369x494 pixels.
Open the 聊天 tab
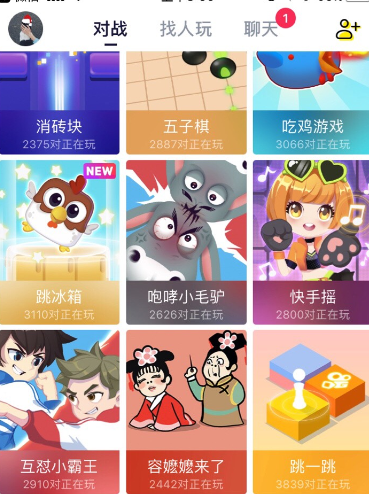[x=261, y=29]
